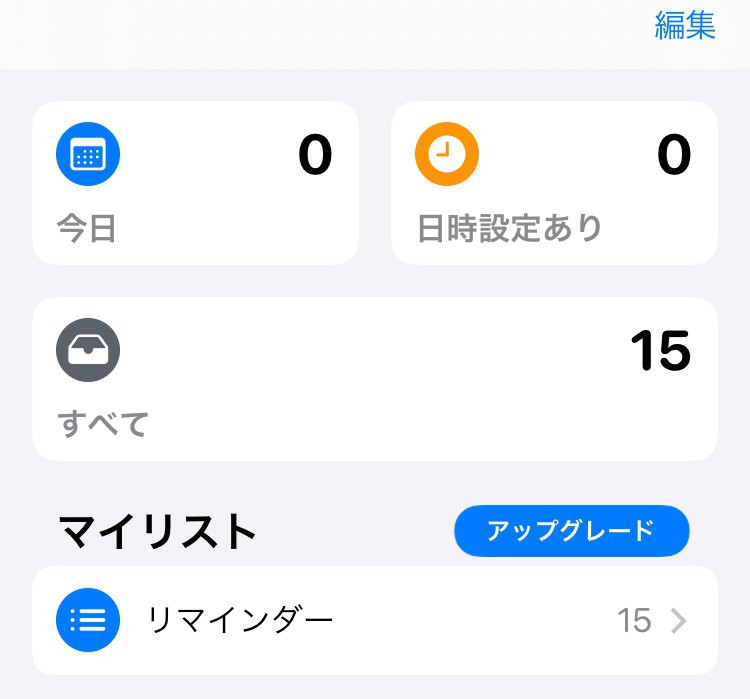Open the すべて reminders card
Screen dimensions: 750x699
375,379
